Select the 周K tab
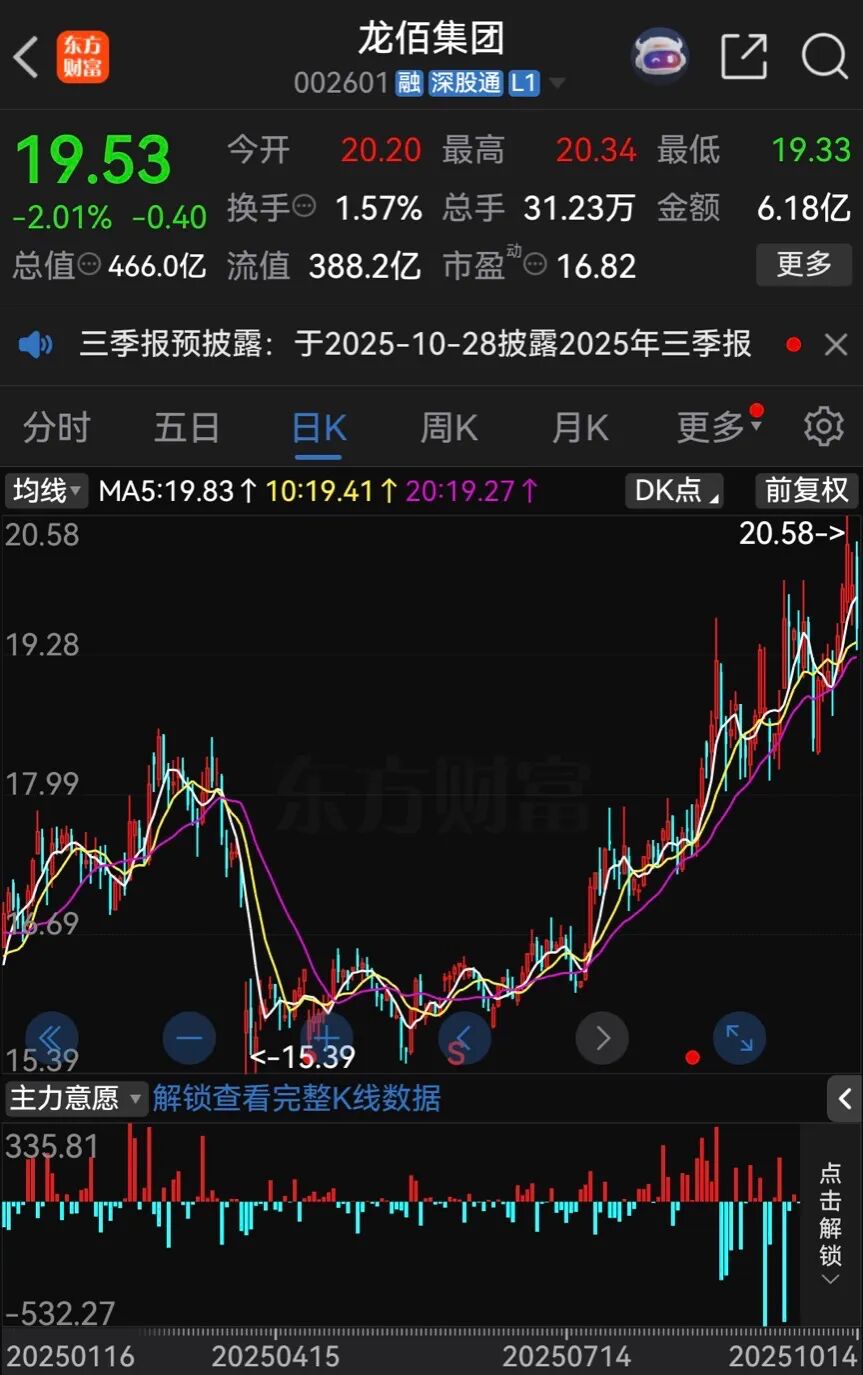The height and width of the screenshot is (1375, 863). (x=449, y=428)
